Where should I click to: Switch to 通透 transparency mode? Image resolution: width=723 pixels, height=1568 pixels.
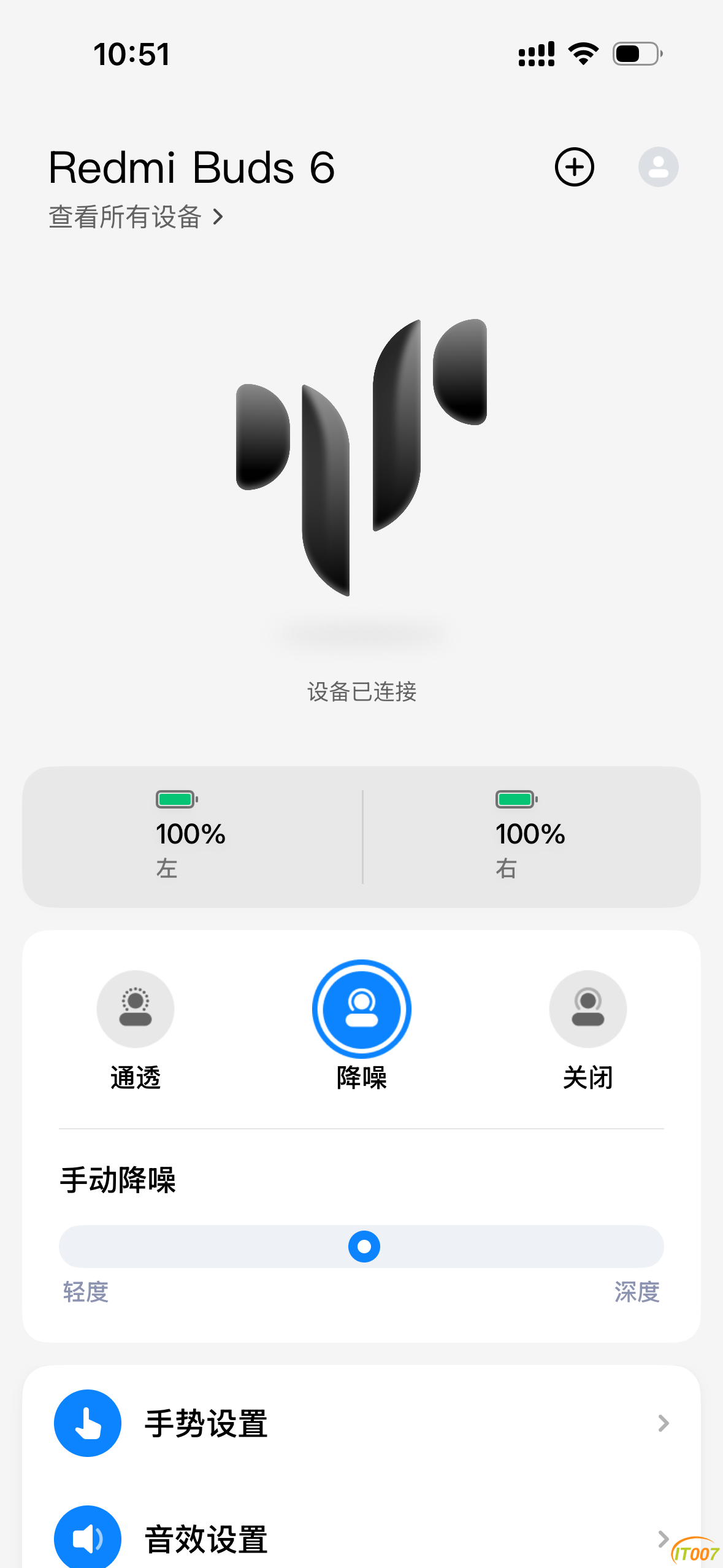tap(136, 1009)
